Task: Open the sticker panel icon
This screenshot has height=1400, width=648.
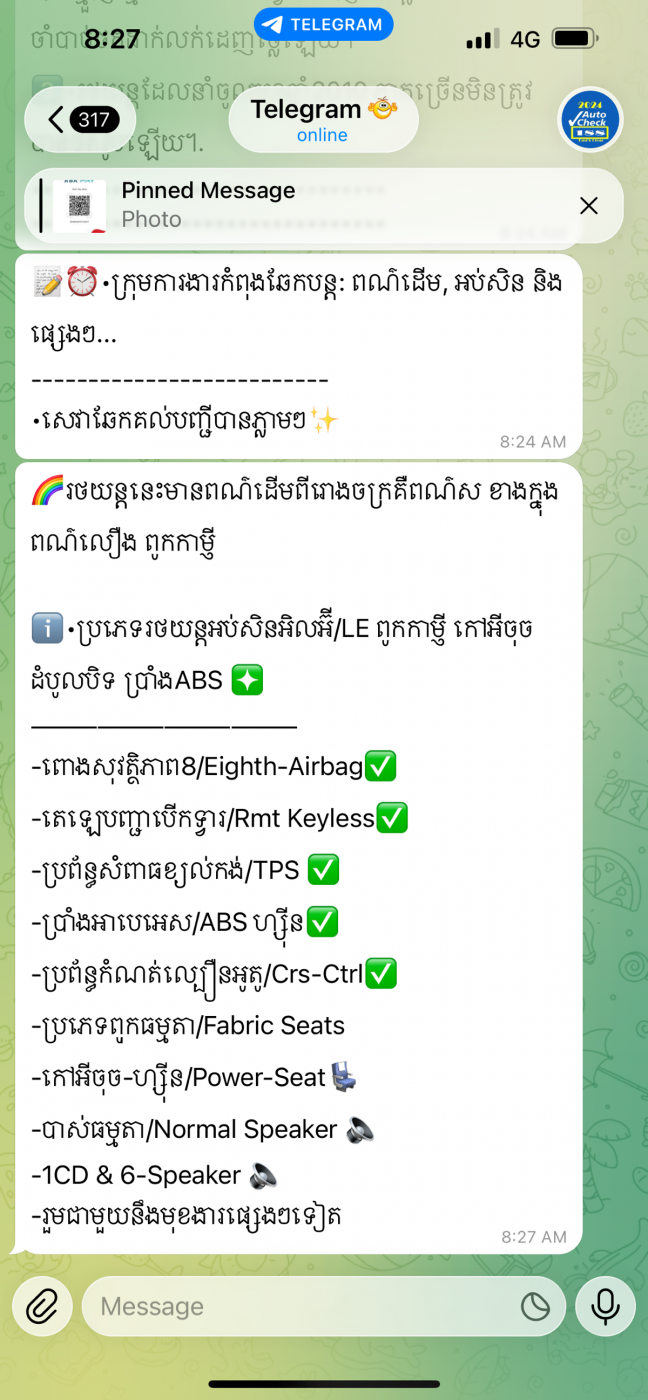Action: tap(536, 1306)
